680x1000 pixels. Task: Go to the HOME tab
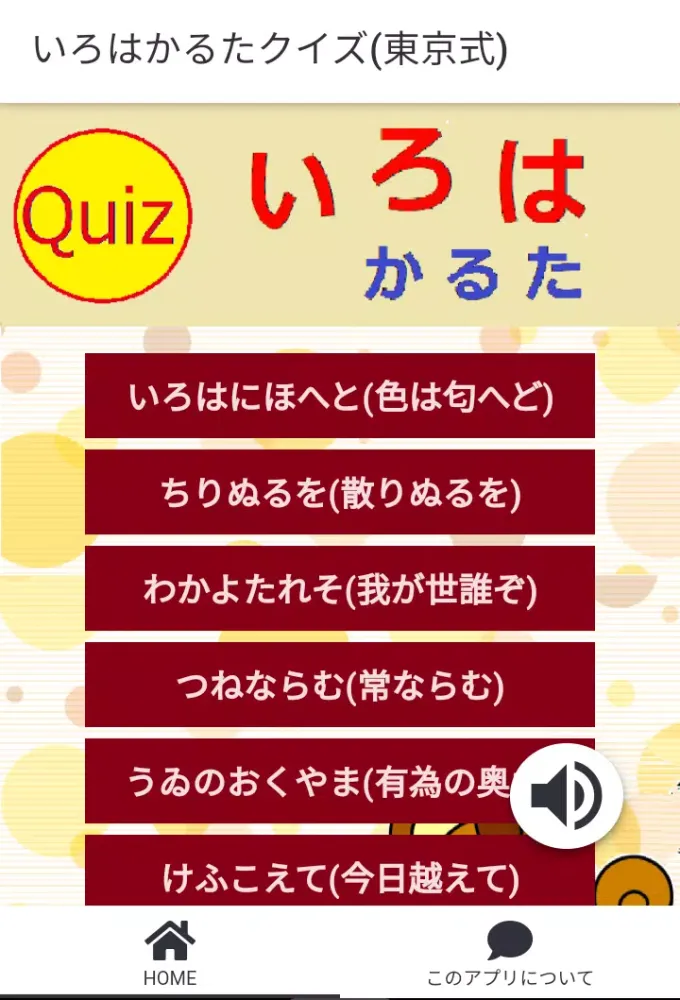pos(170,954)
